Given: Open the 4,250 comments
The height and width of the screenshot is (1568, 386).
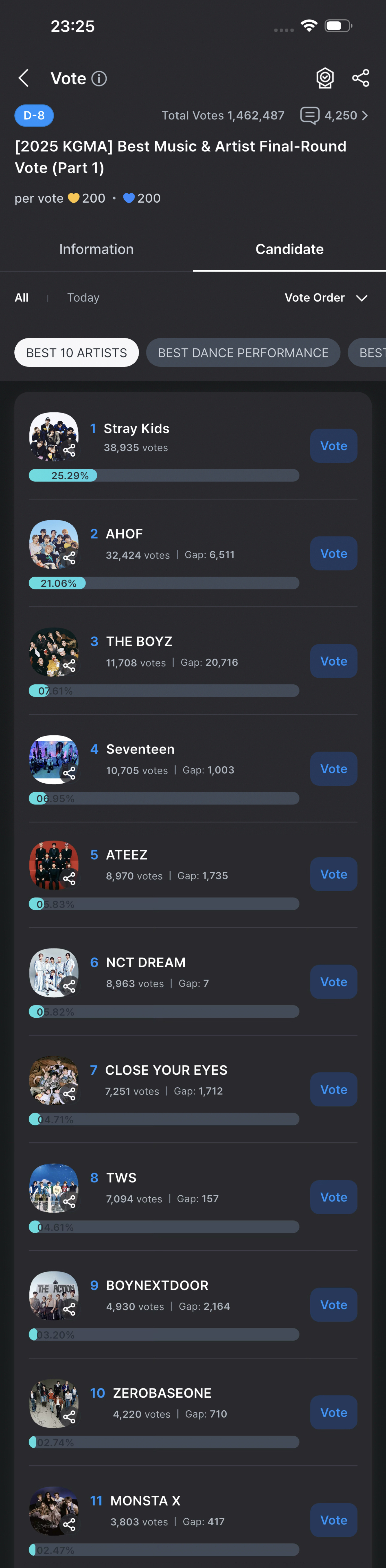Looking at the screenshot, I should tap(334, 115).
